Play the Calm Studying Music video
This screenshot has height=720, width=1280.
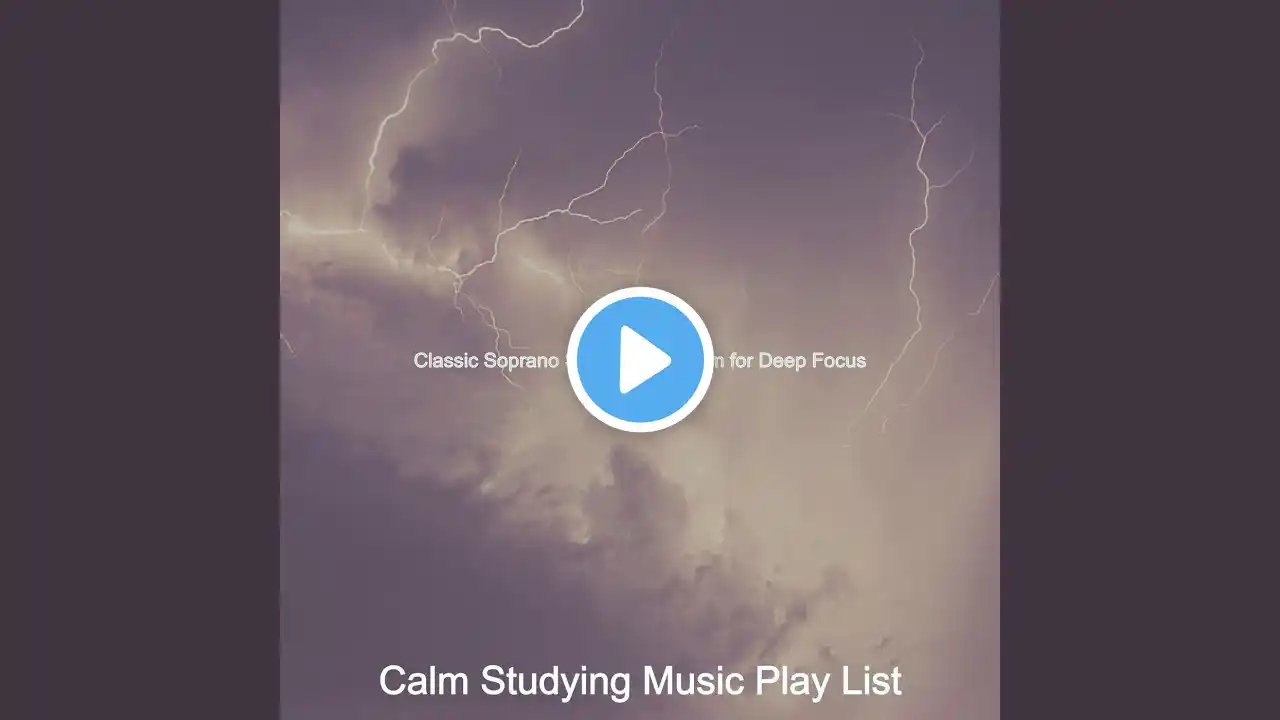[x=640, y=360]
